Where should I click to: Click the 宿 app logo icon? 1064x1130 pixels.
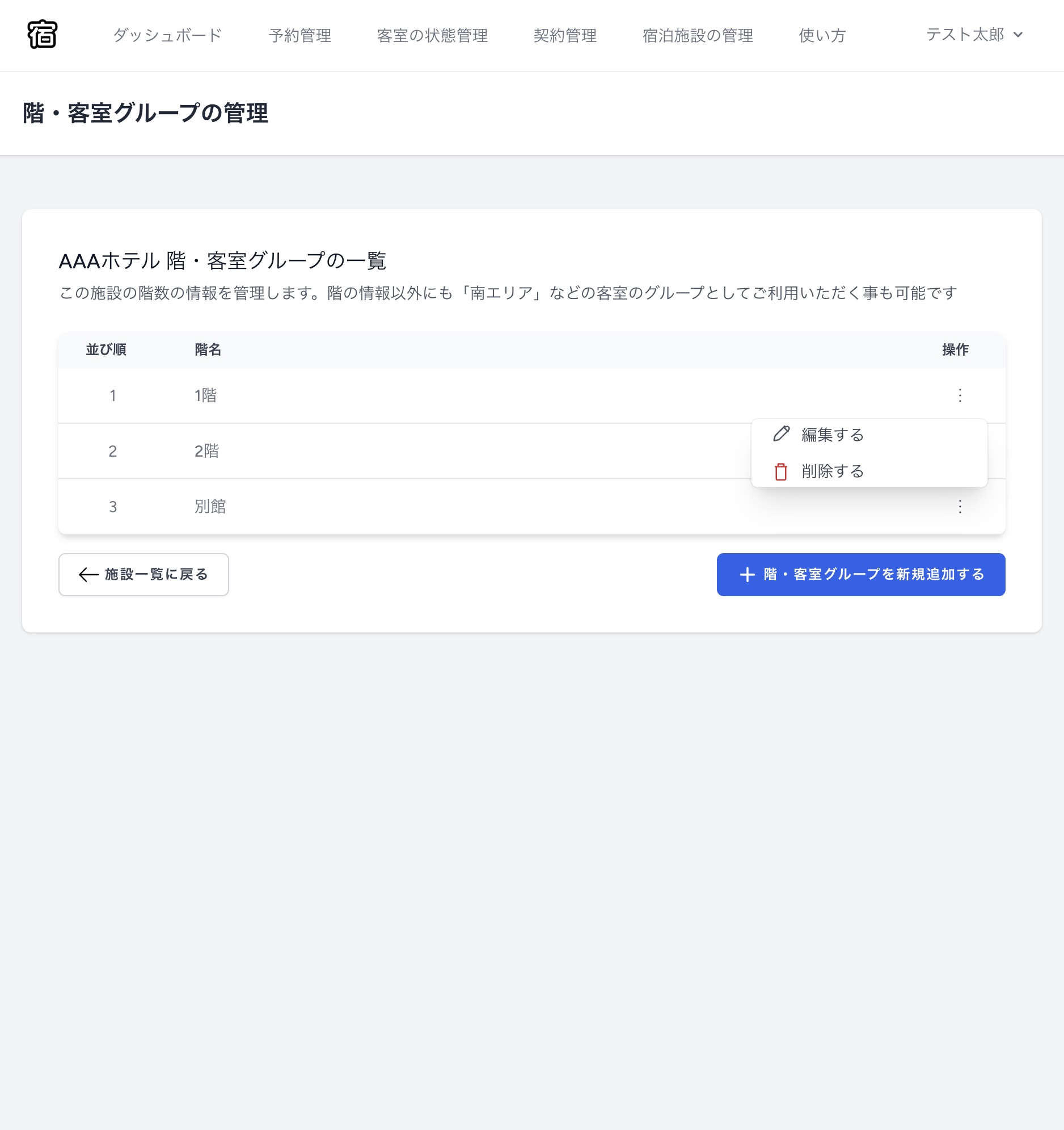[x=43, y=36]
